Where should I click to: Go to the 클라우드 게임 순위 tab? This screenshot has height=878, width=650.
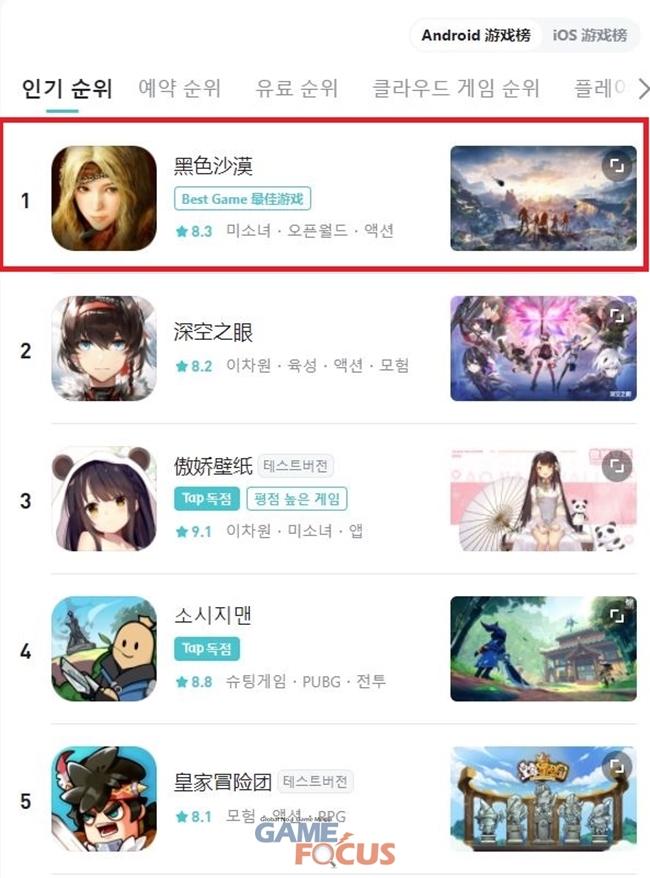click(x=455, y=88)
